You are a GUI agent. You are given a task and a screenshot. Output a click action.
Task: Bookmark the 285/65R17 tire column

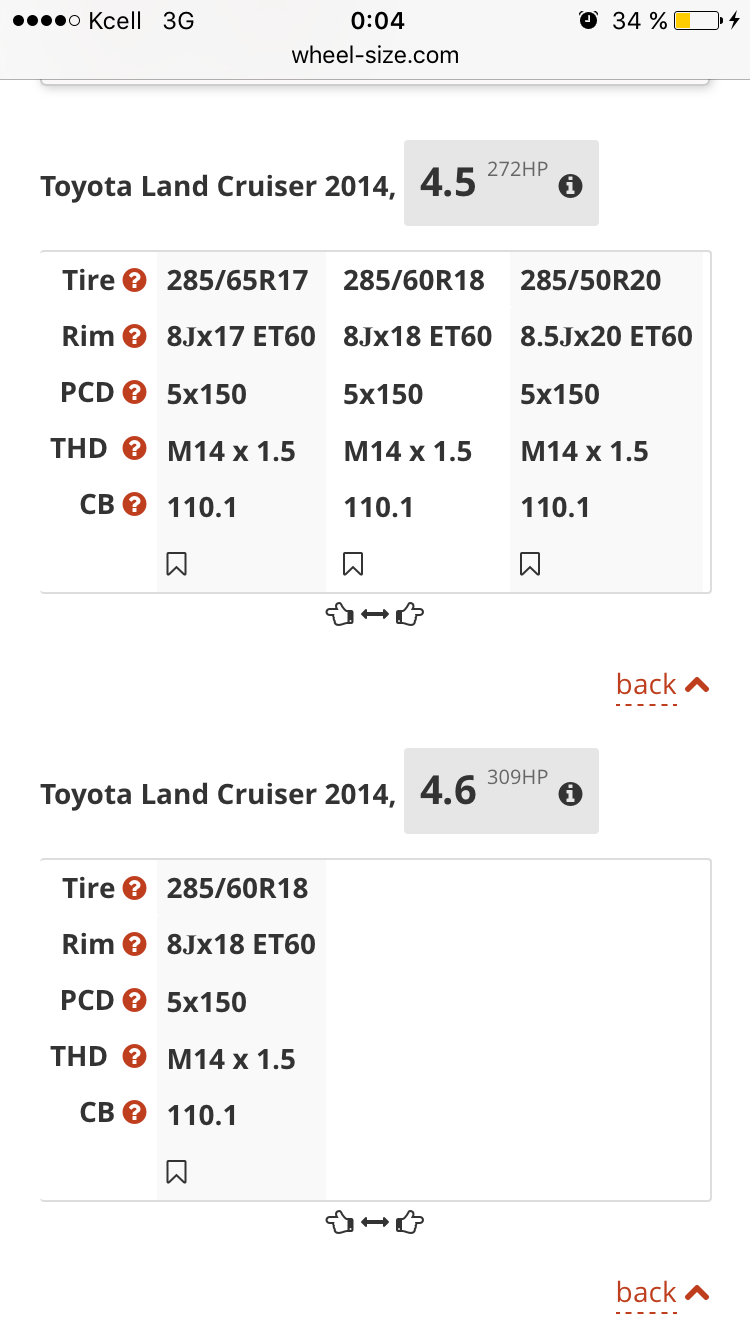[x=177, y=564]
